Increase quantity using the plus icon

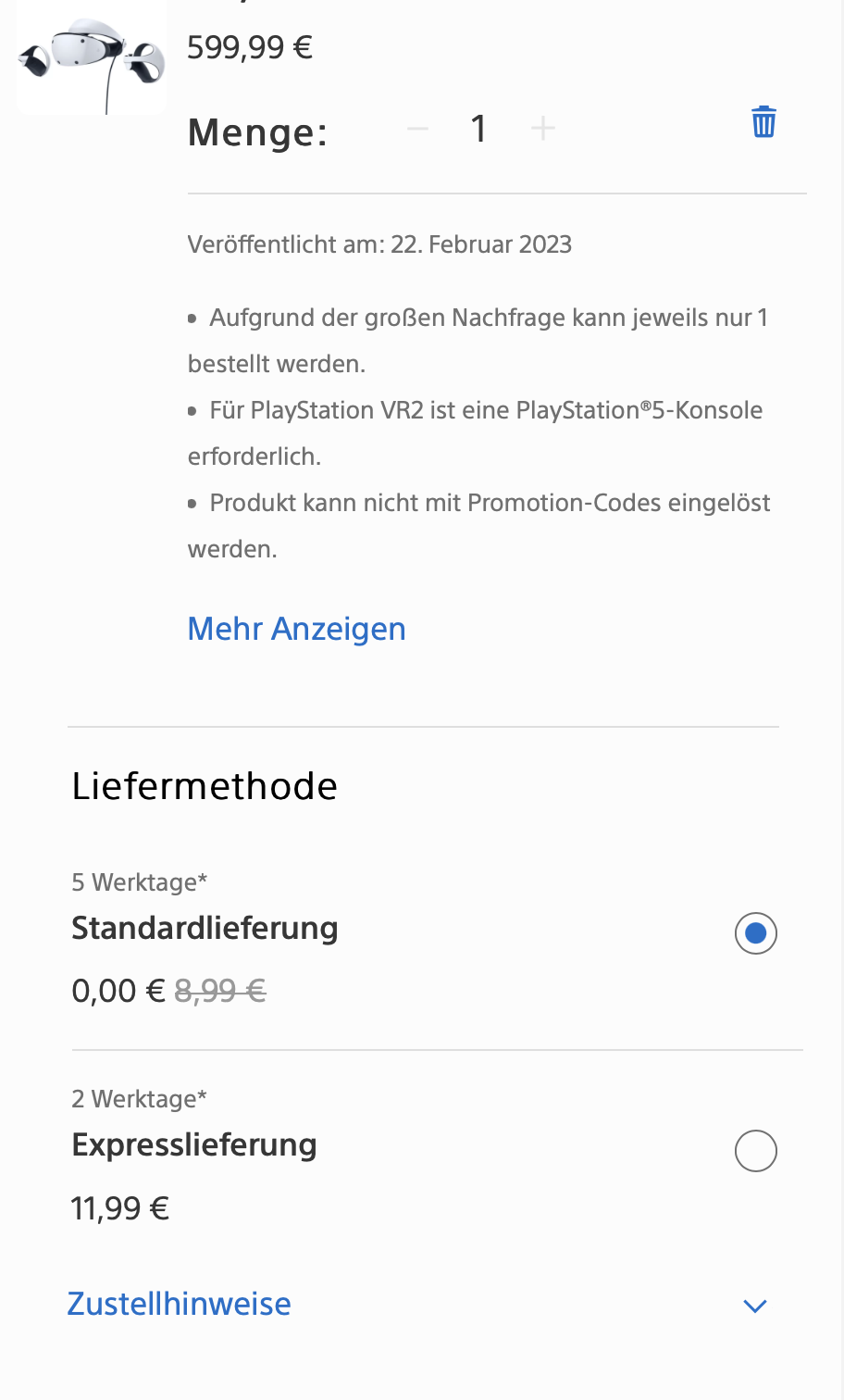pos(543,129)
